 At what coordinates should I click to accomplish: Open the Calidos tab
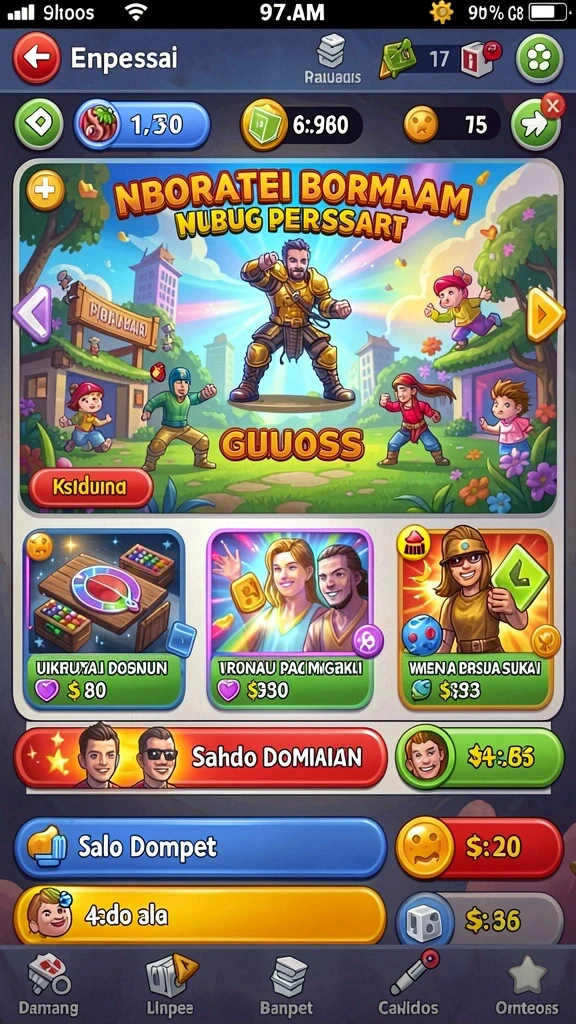pyautogui.click(x=409, y=984)
